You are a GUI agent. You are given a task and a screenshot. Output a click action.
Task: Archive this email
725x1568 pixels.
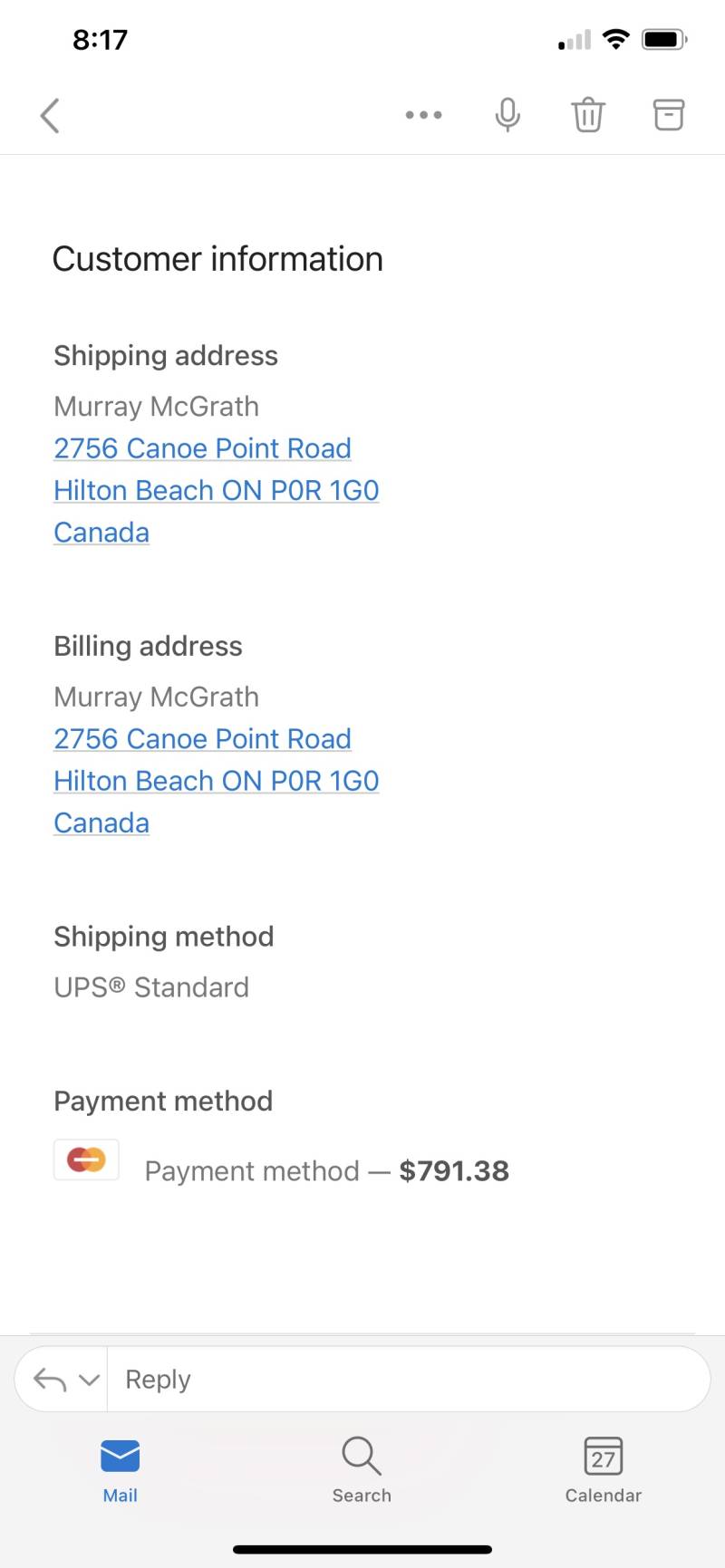pyautogui.click(x=669, y=115)
